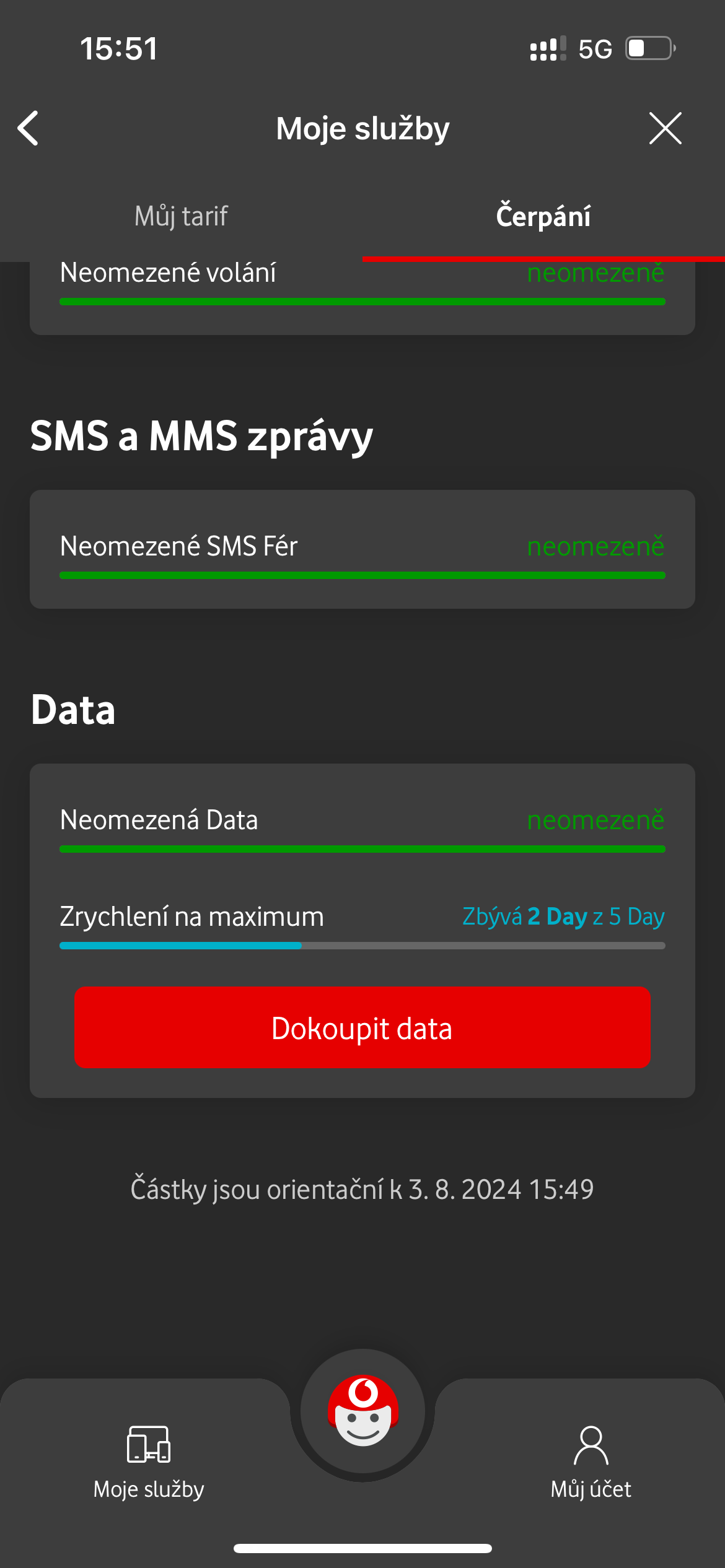The width and height of the screenshot is (725, 1568).
Task: Open Moje služby in the bottom bar
Action: 149,1463
